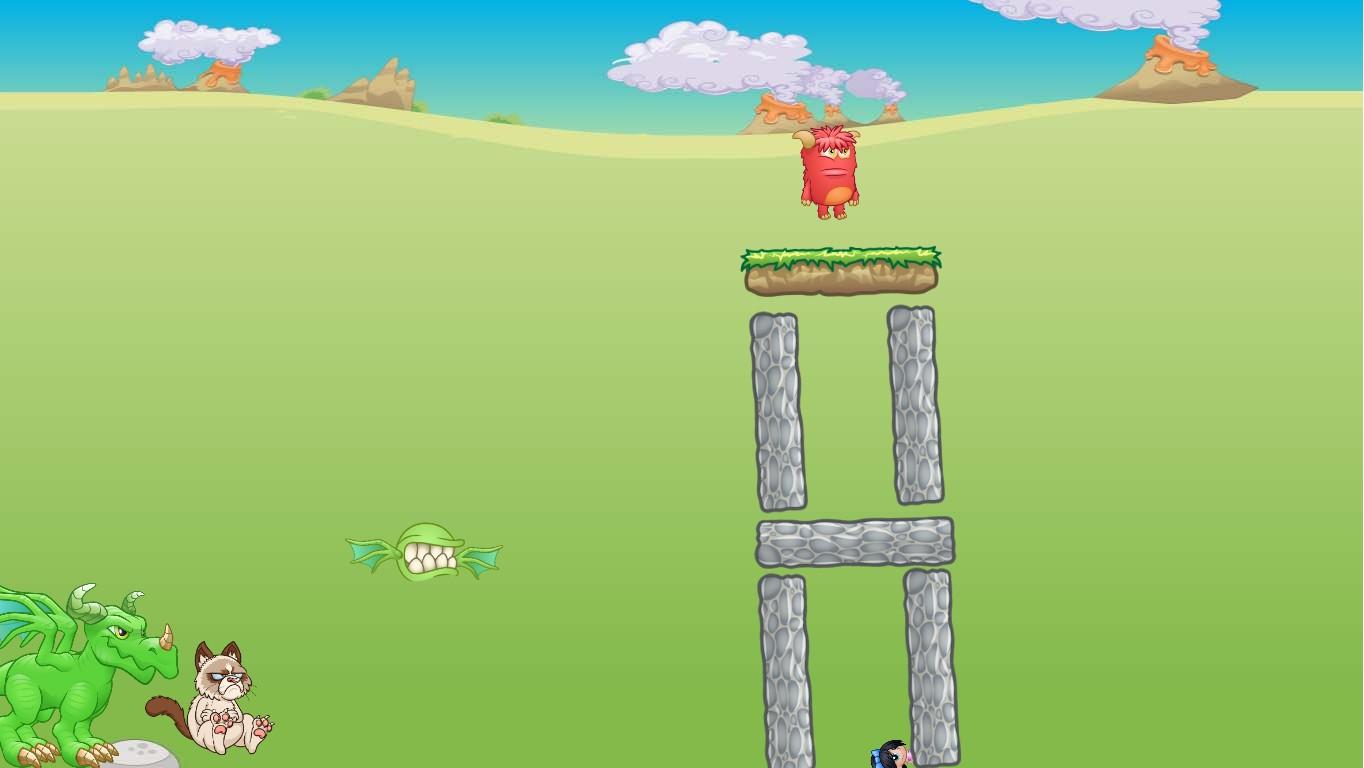Tap the flying green toothy monster
The height and width of the screenshot is (768, 1364).
(x=426, y=553)
